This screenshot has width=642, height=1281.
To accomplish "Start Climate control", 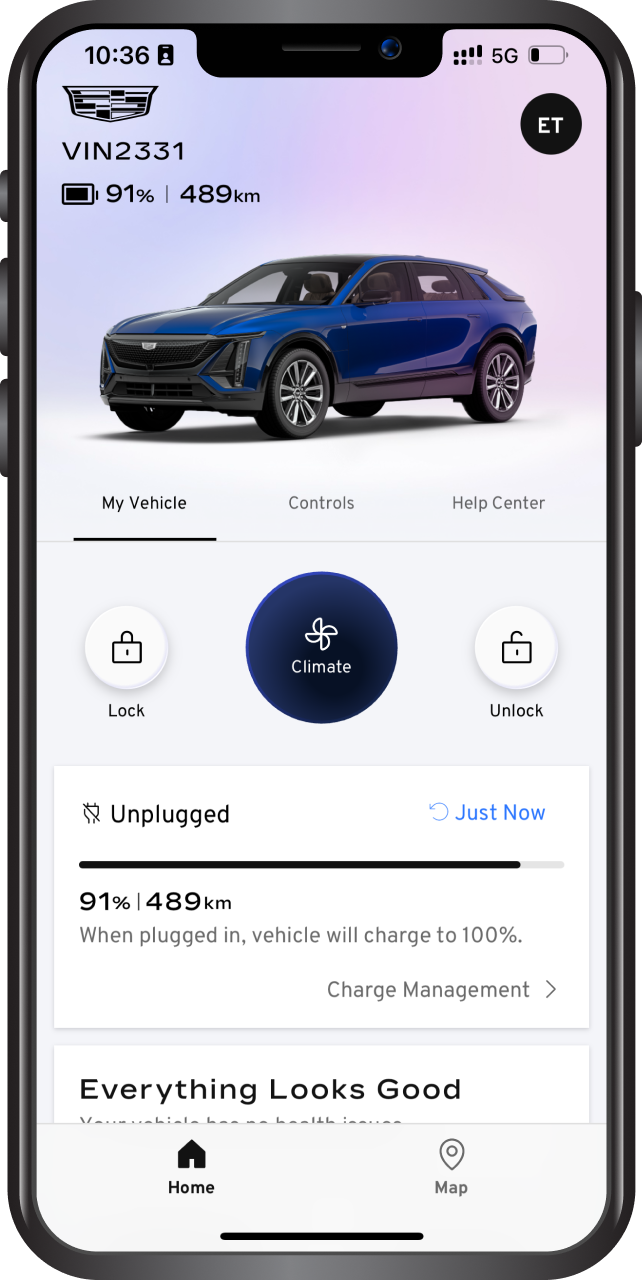I will 321,648.
